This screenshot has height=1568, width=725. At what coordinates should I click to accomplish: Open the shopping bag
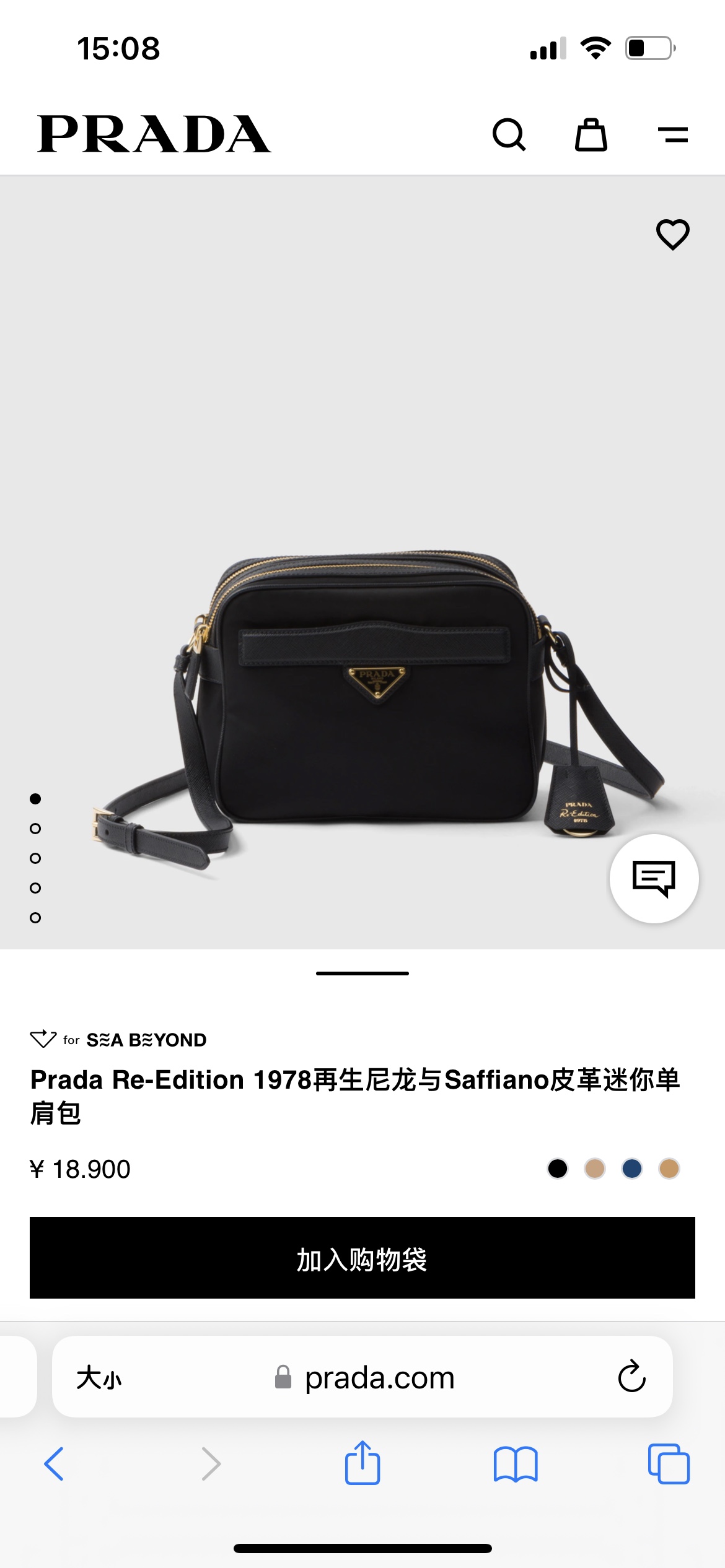pos(591,134)
